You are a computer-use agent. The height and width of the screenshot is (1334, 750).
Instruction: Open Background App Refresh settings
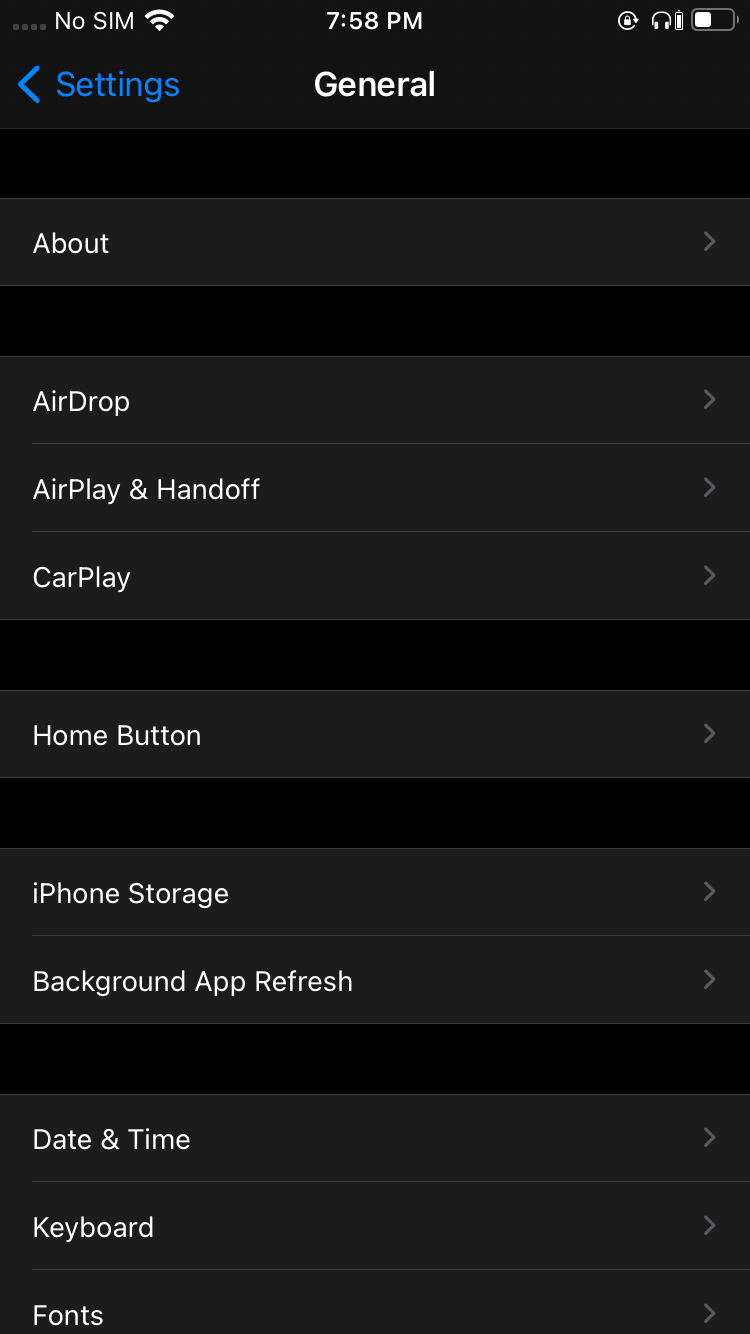375,980
